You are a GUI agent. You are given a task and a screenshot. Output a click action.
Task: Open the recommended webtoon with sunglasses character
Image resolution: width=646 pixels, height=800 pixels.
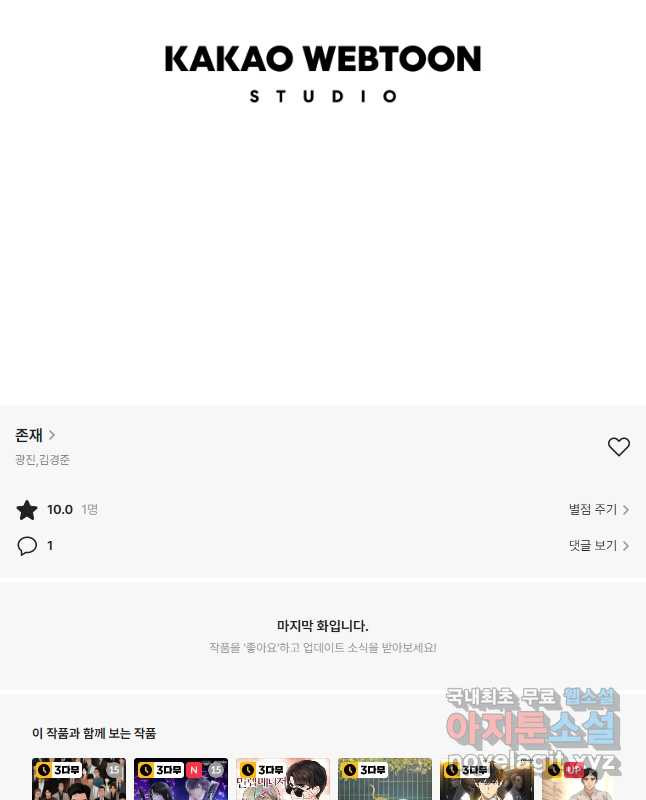point(283,780)
